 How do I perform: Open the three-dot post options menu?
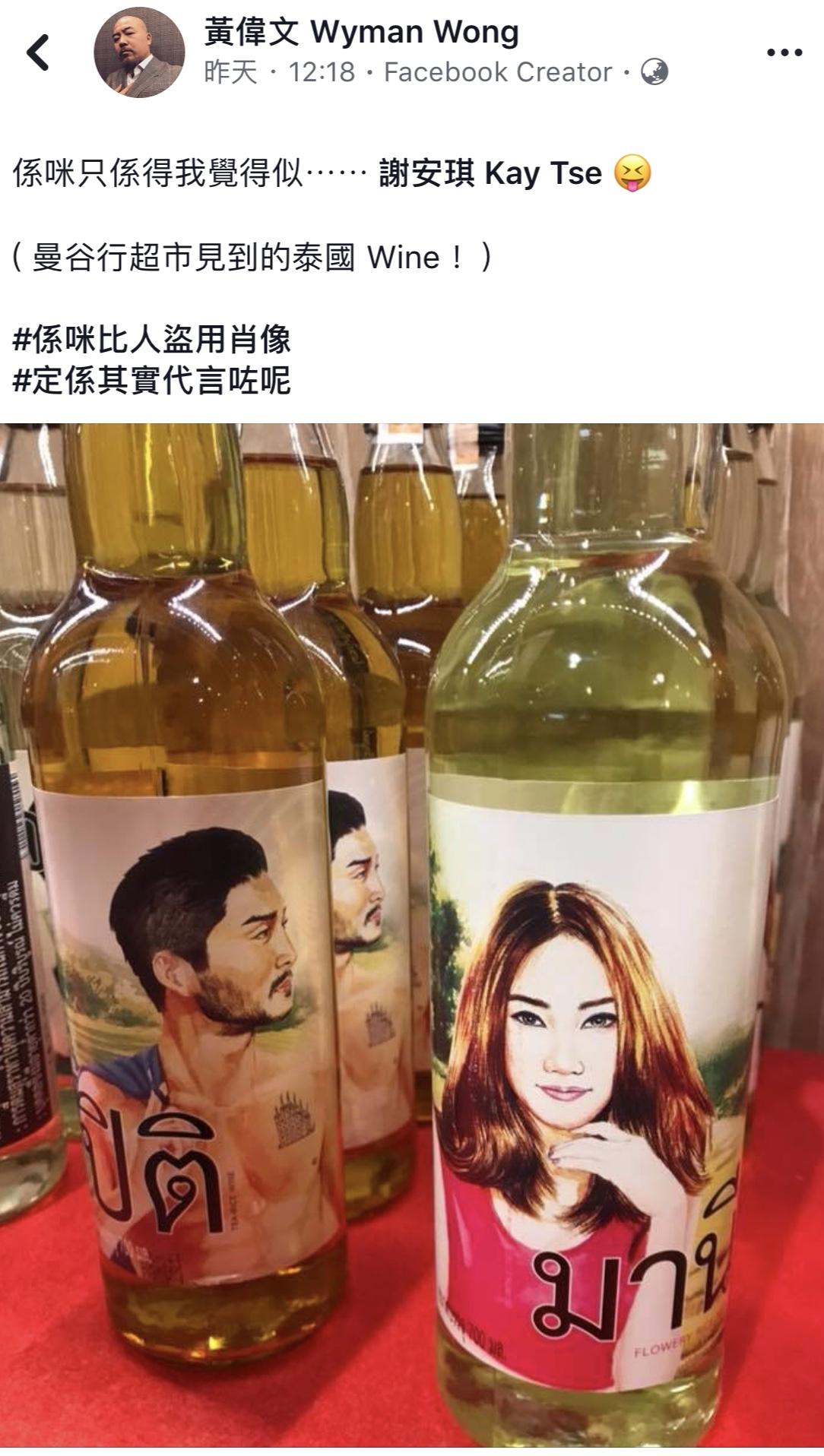tap(784, 52)
